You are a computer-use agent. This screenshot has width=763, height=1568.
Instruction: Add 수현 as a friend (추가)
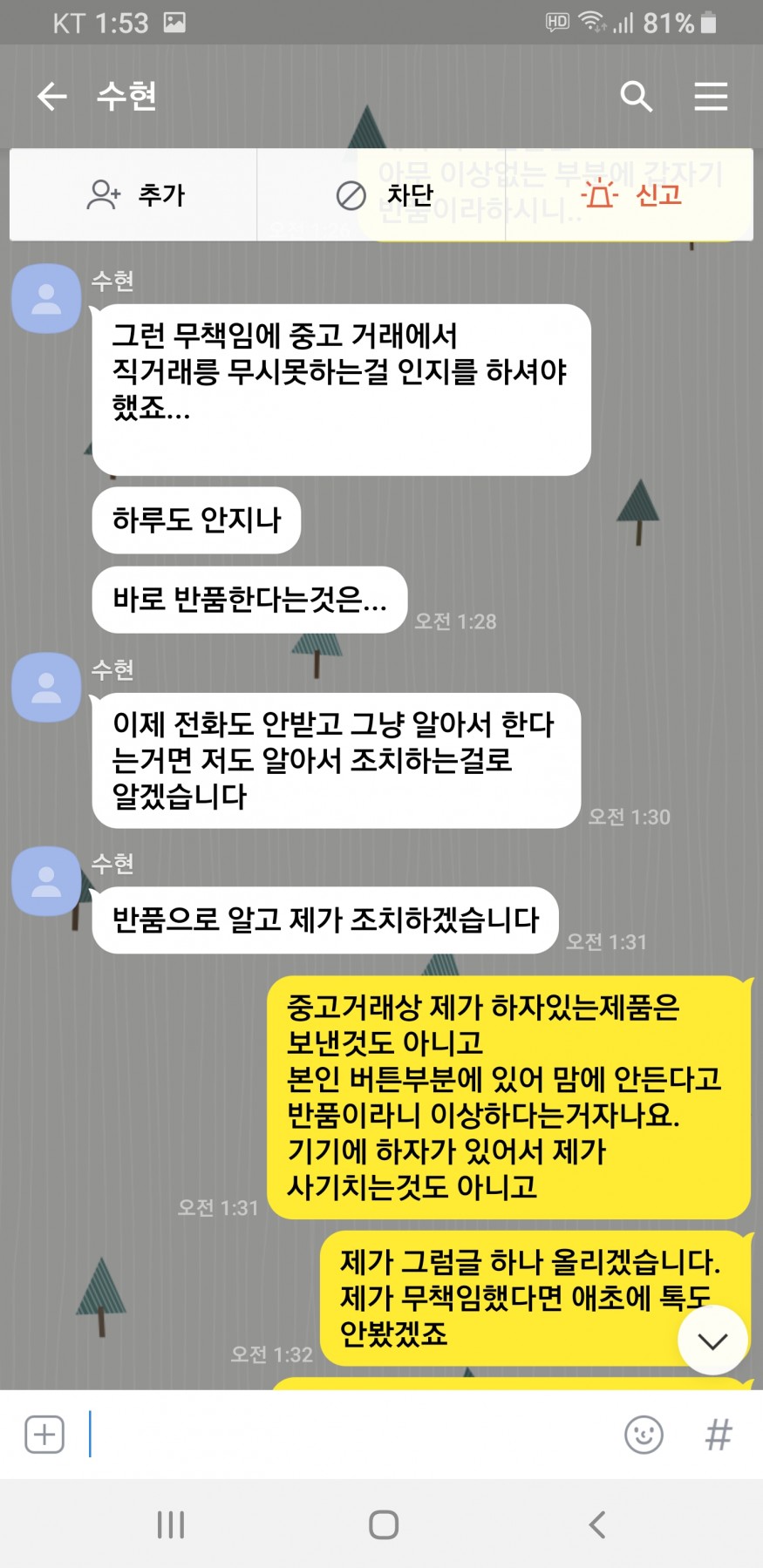click(133, 194)
